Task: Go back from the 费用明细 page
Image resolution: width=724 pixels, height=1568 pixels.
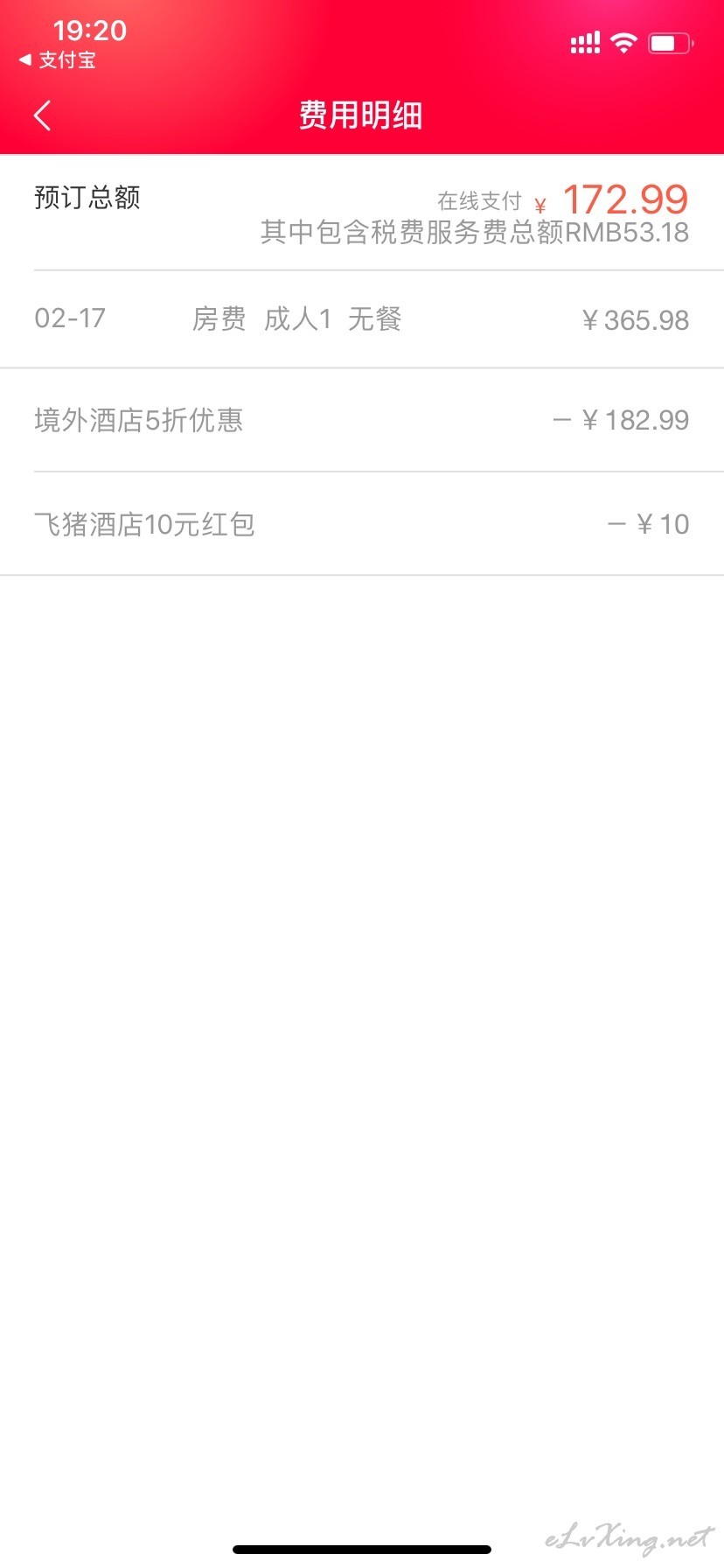Action: tap(42, 115)
